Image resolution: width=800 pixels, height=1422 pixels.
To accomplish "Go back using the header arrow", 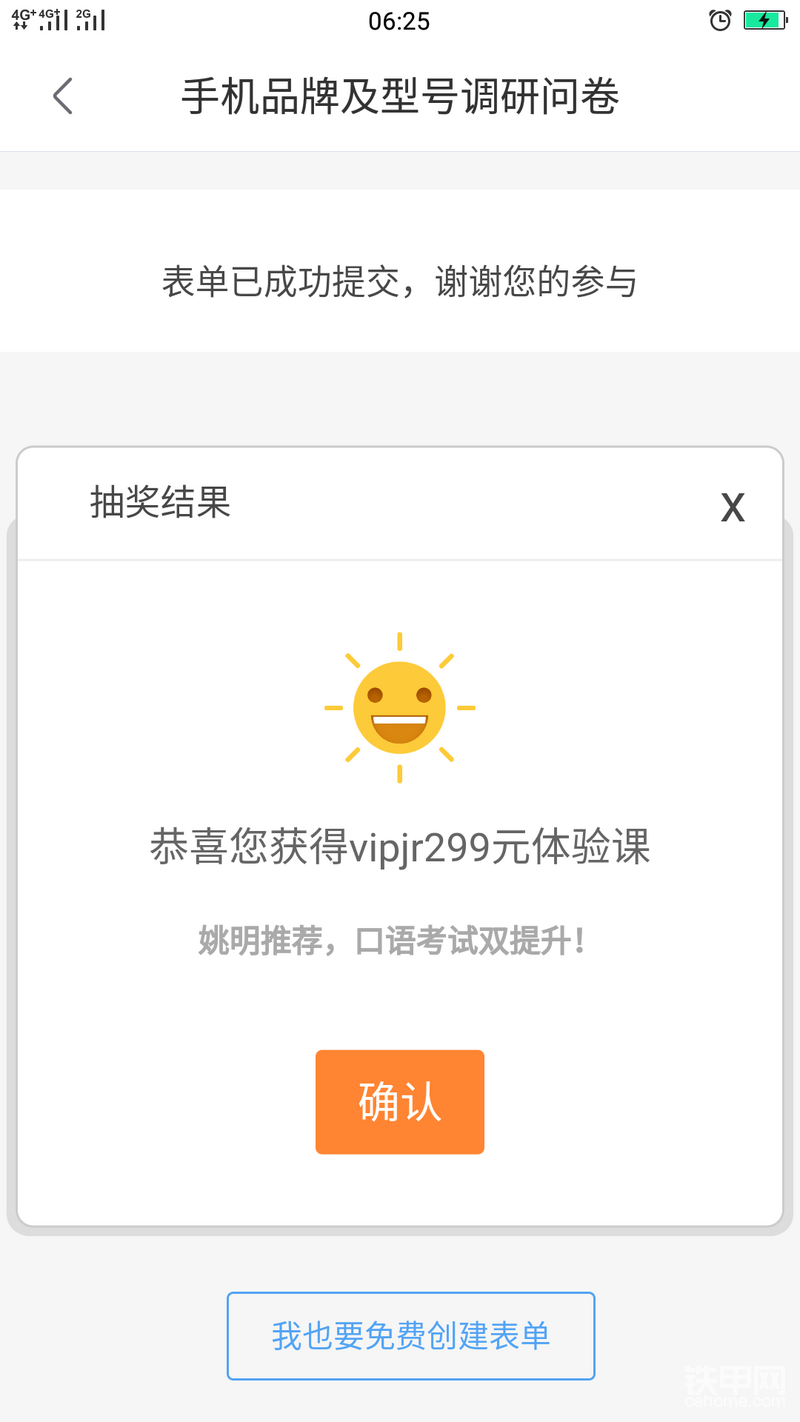I will 63,96.
